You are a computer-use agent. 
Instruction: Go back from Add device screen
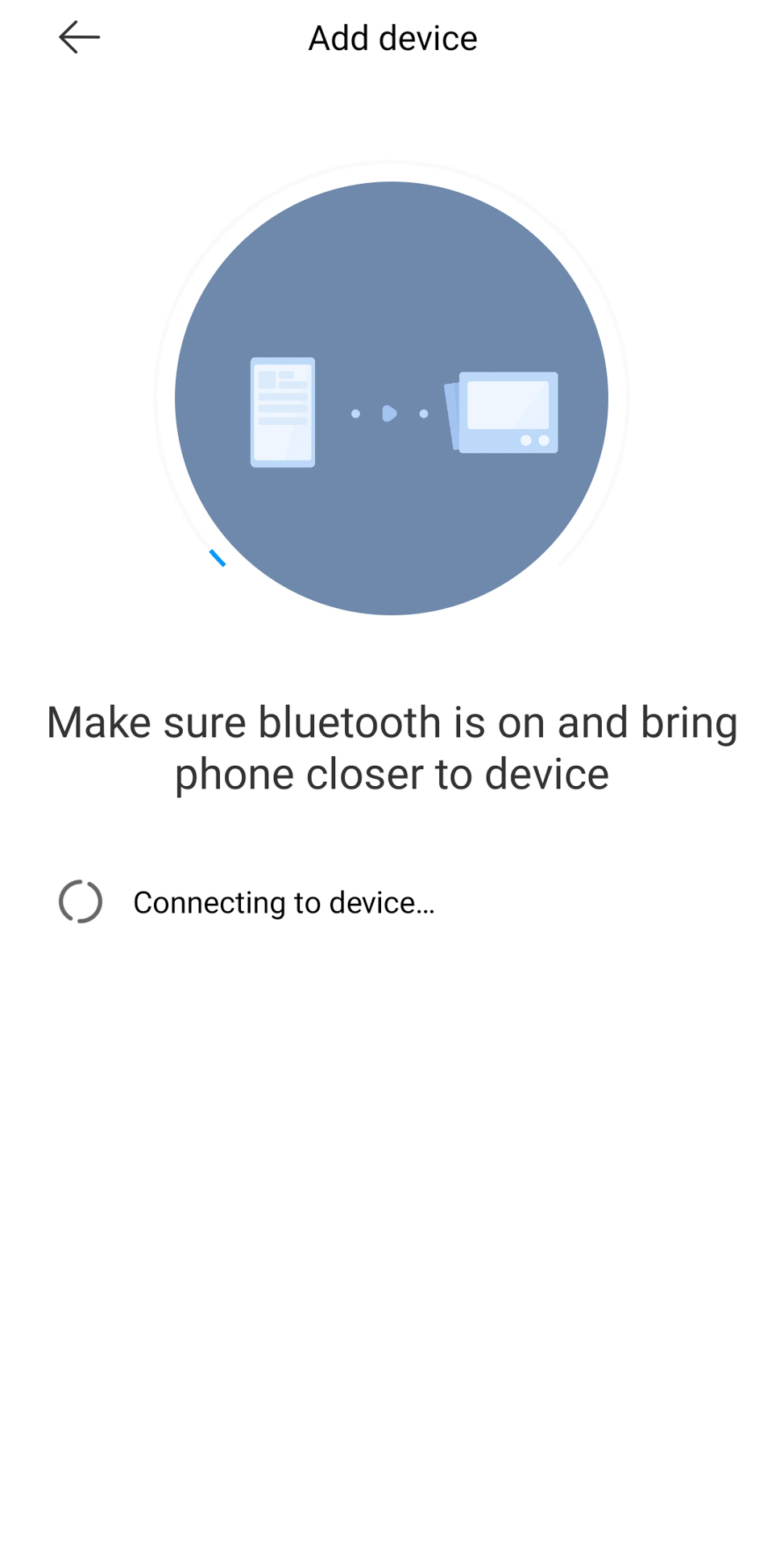click(79, 37)
